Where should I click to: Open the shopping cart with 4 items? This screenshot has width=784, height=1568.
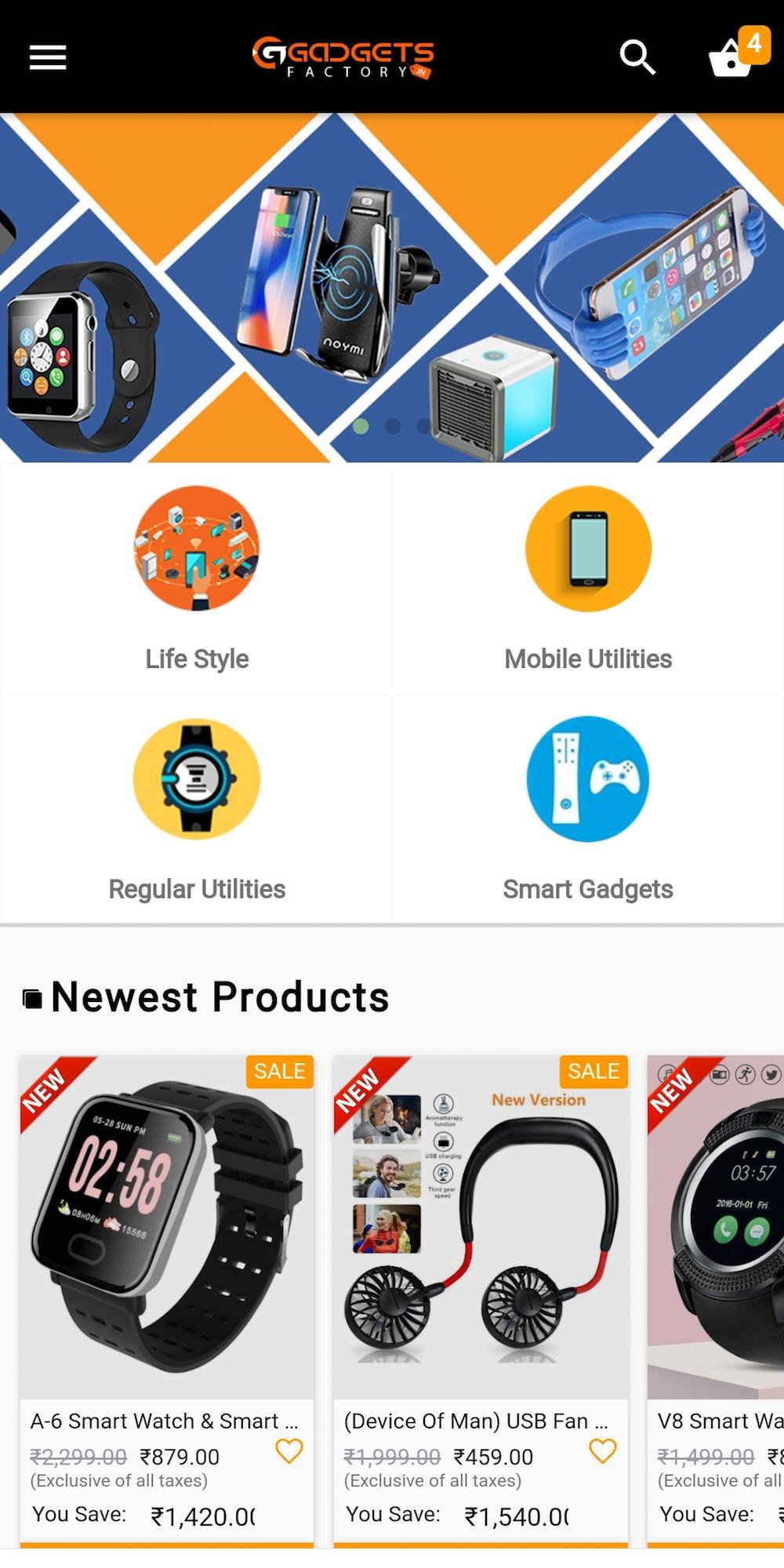[x=731, y=61]
